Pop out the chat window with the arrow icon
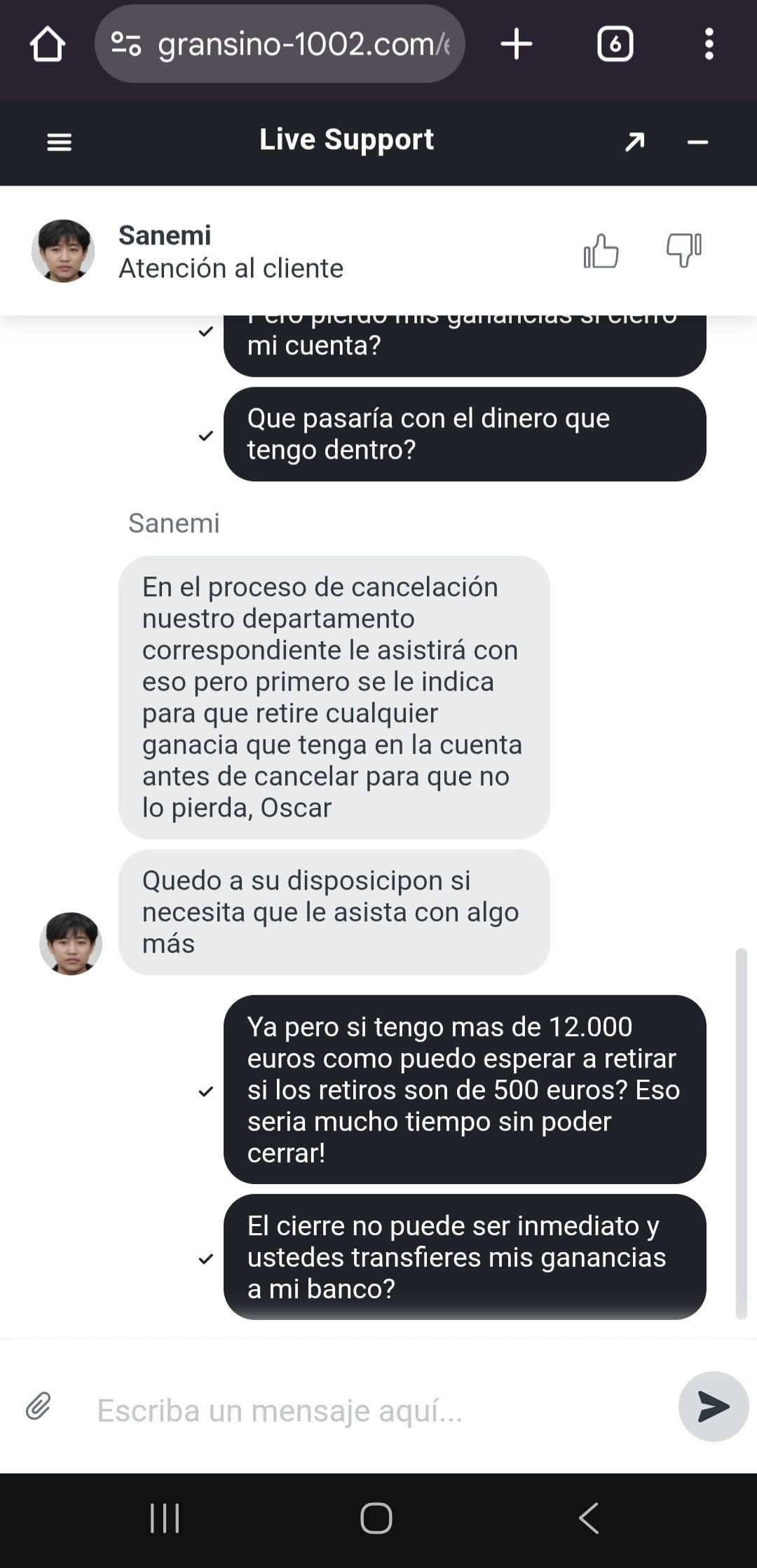 634,142
